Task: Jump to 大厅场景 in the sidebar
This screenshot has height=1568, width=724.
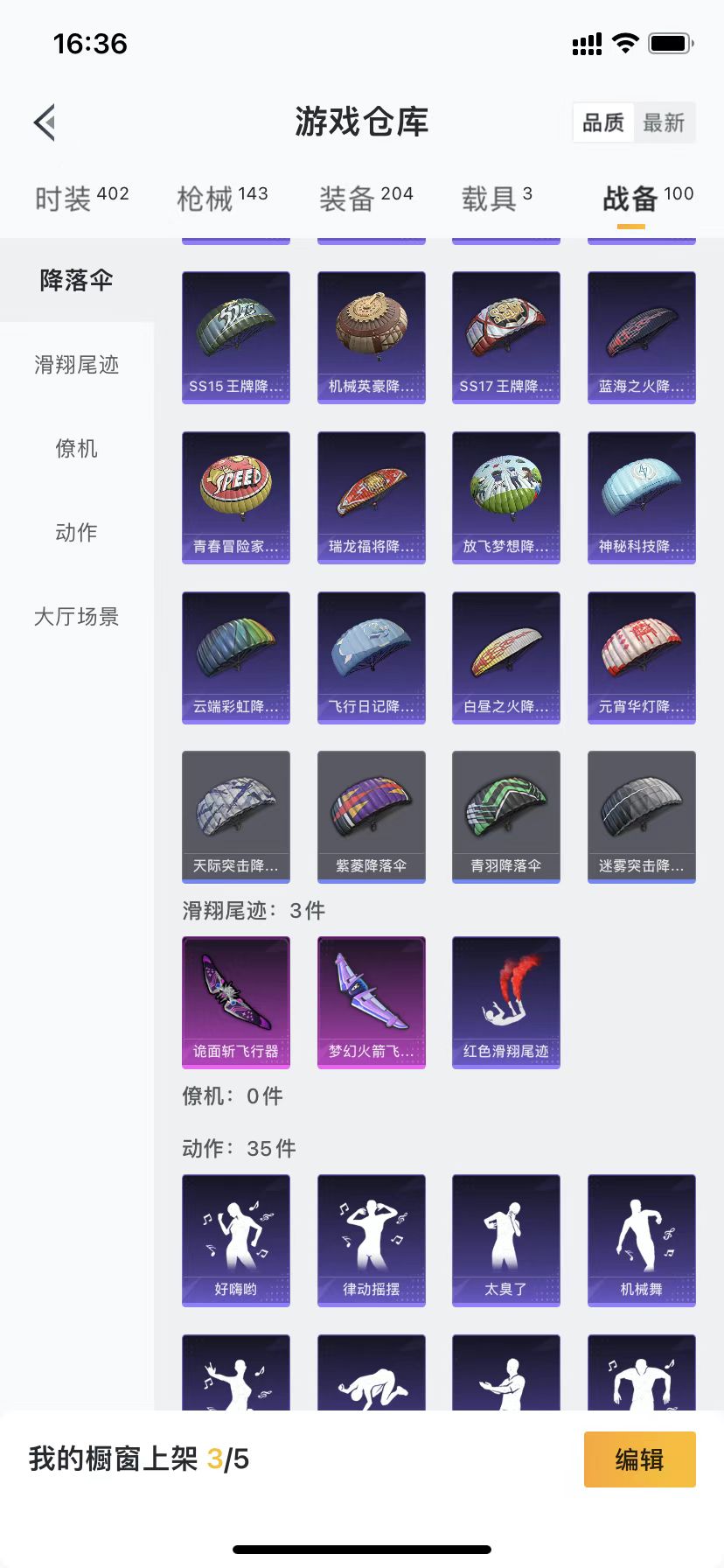Action: tap(77, 616)
